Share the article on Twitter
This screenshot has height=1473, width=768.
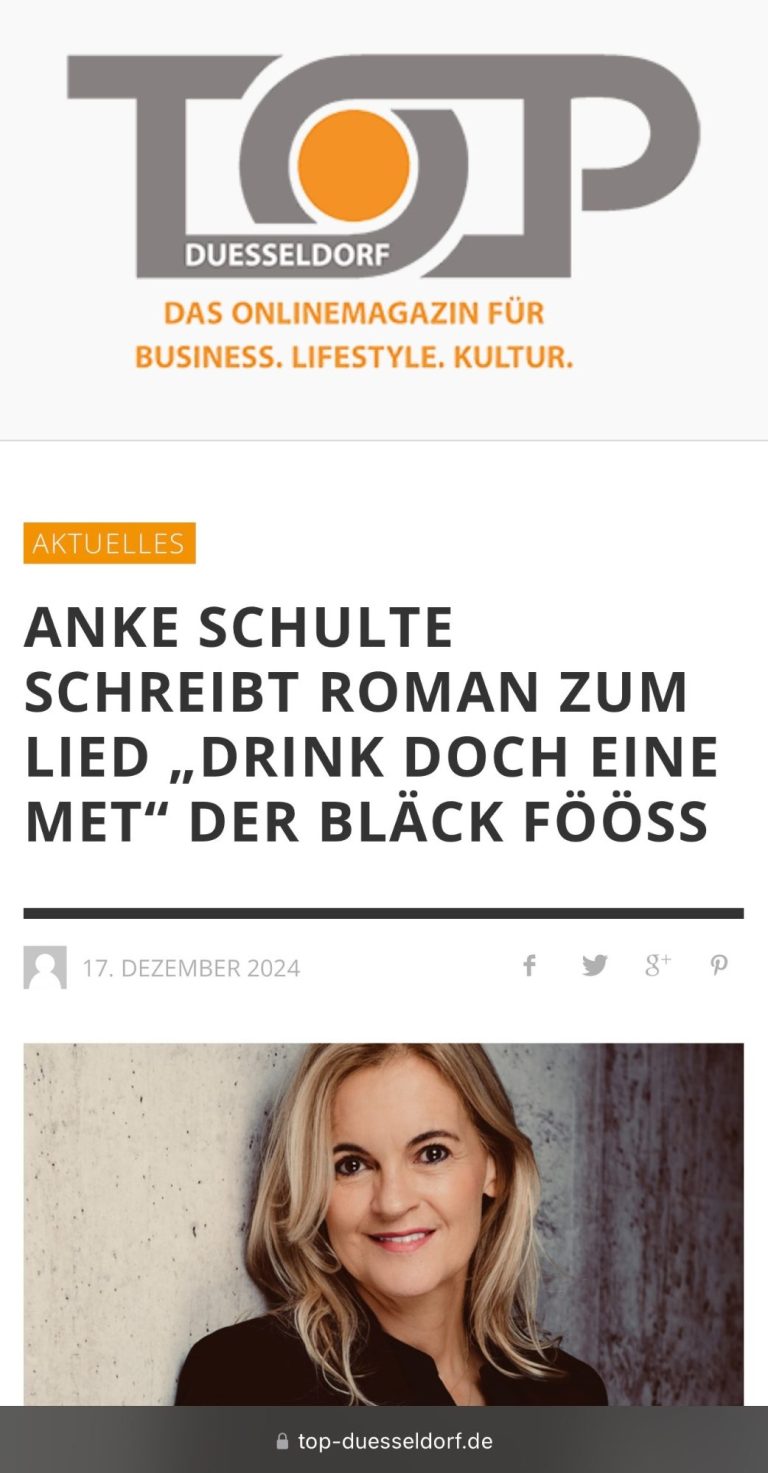tap(594, 965)
